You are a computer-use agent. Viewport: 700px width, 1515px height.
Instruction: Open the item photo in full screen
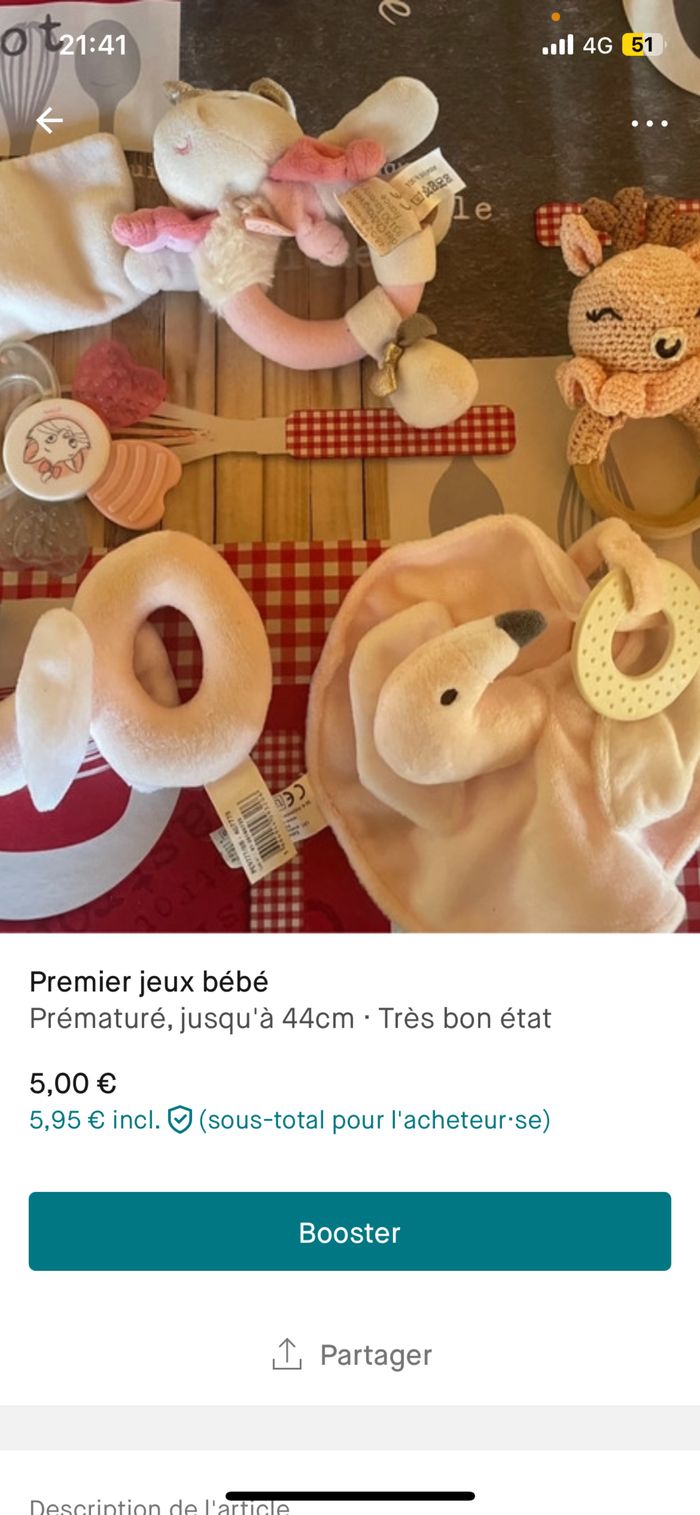point(350,520)
